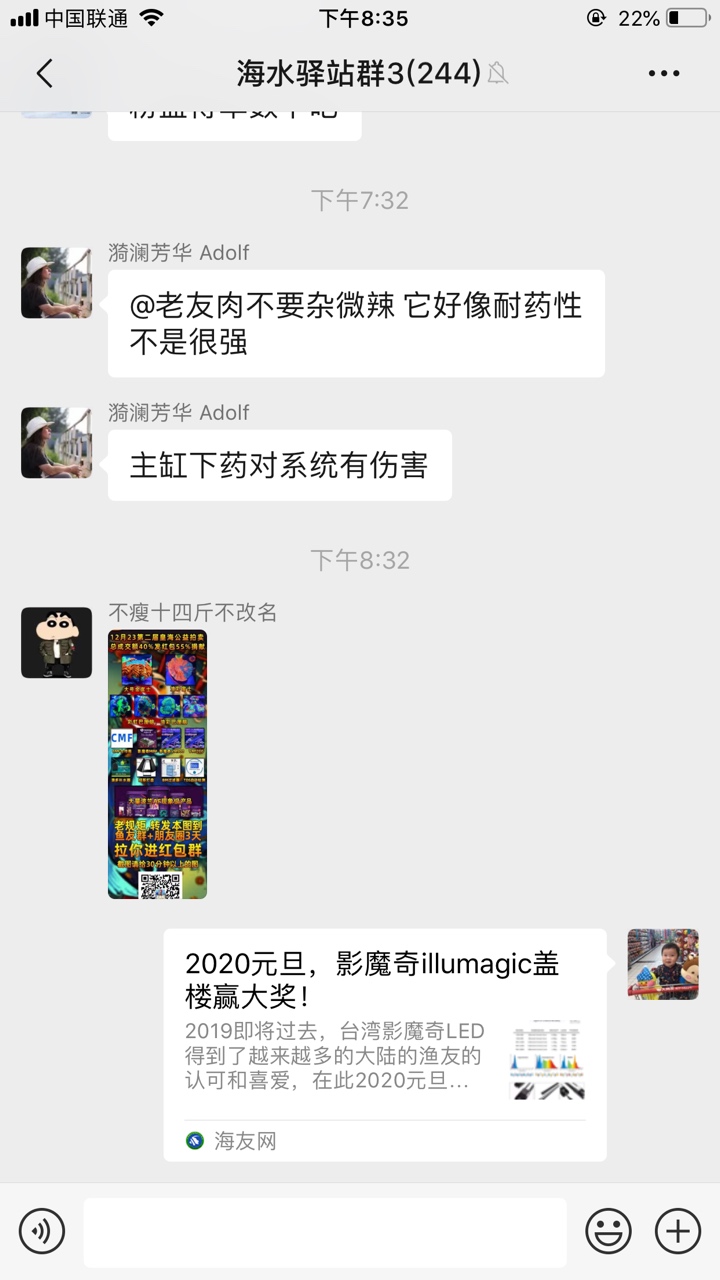Switch to voice message input
Screen dimensions: 720x1280
(42, 1230)
